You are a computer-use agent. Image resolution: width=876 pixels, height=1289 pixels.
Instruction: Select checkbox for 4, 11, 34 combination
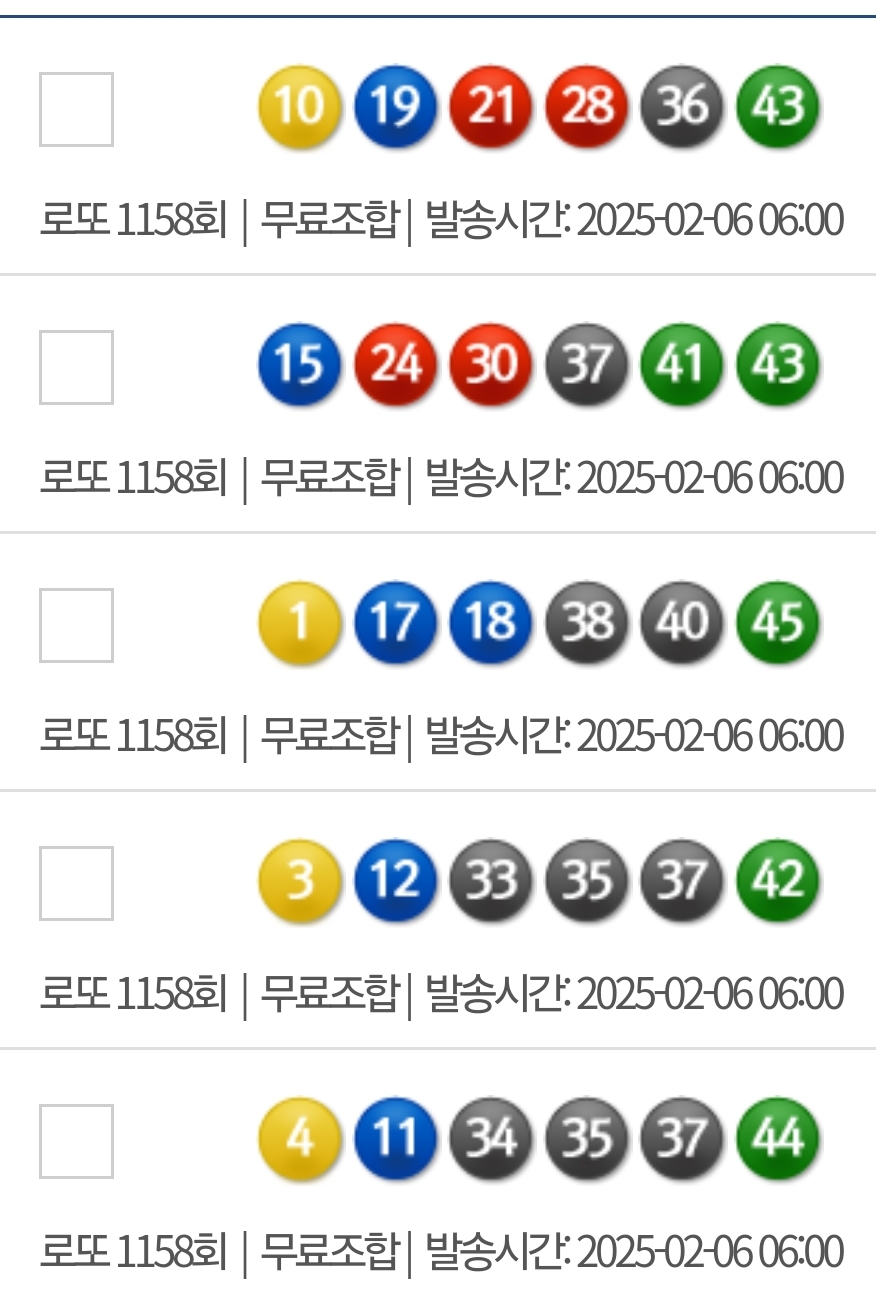[76, 1141]
